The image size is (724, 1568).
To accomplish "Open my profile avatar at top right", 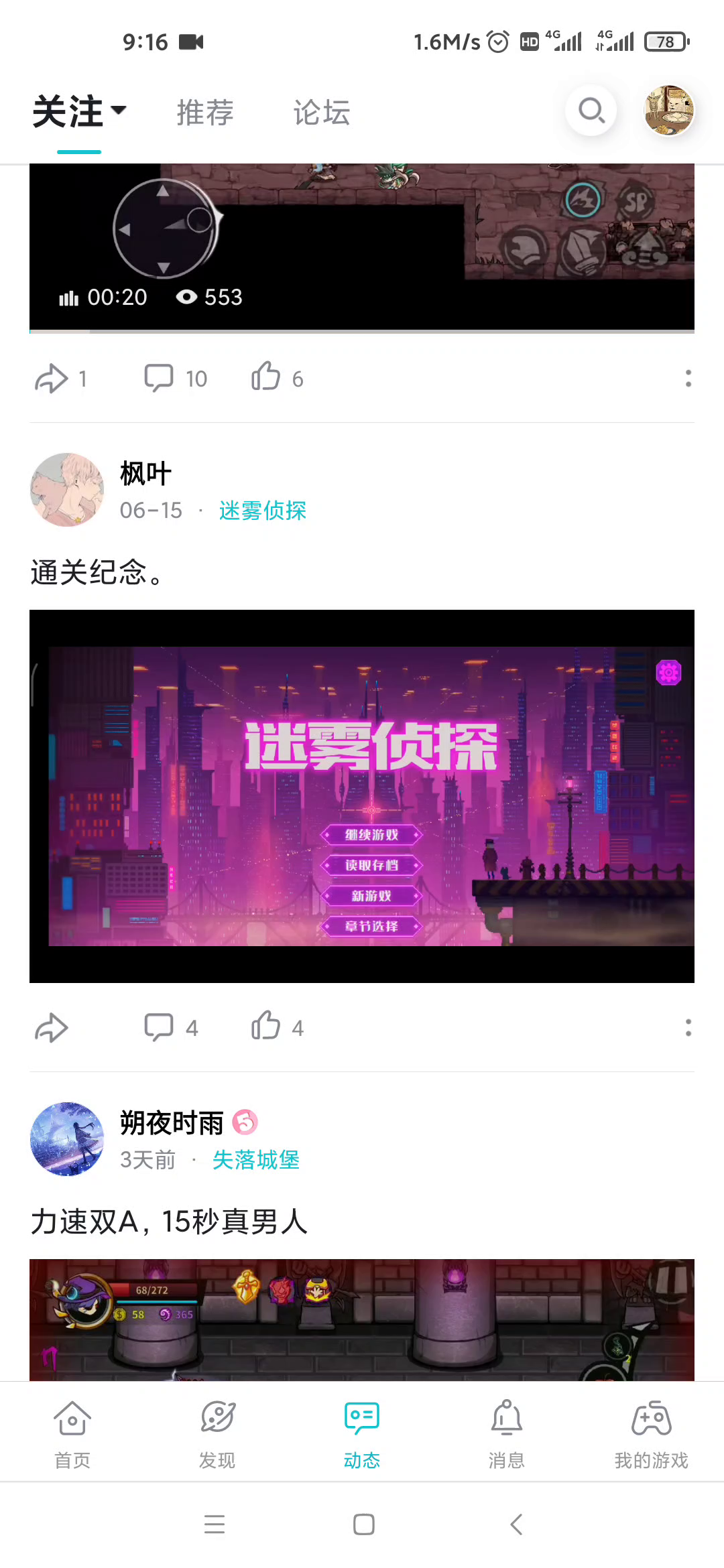I will tap(669, 111).
